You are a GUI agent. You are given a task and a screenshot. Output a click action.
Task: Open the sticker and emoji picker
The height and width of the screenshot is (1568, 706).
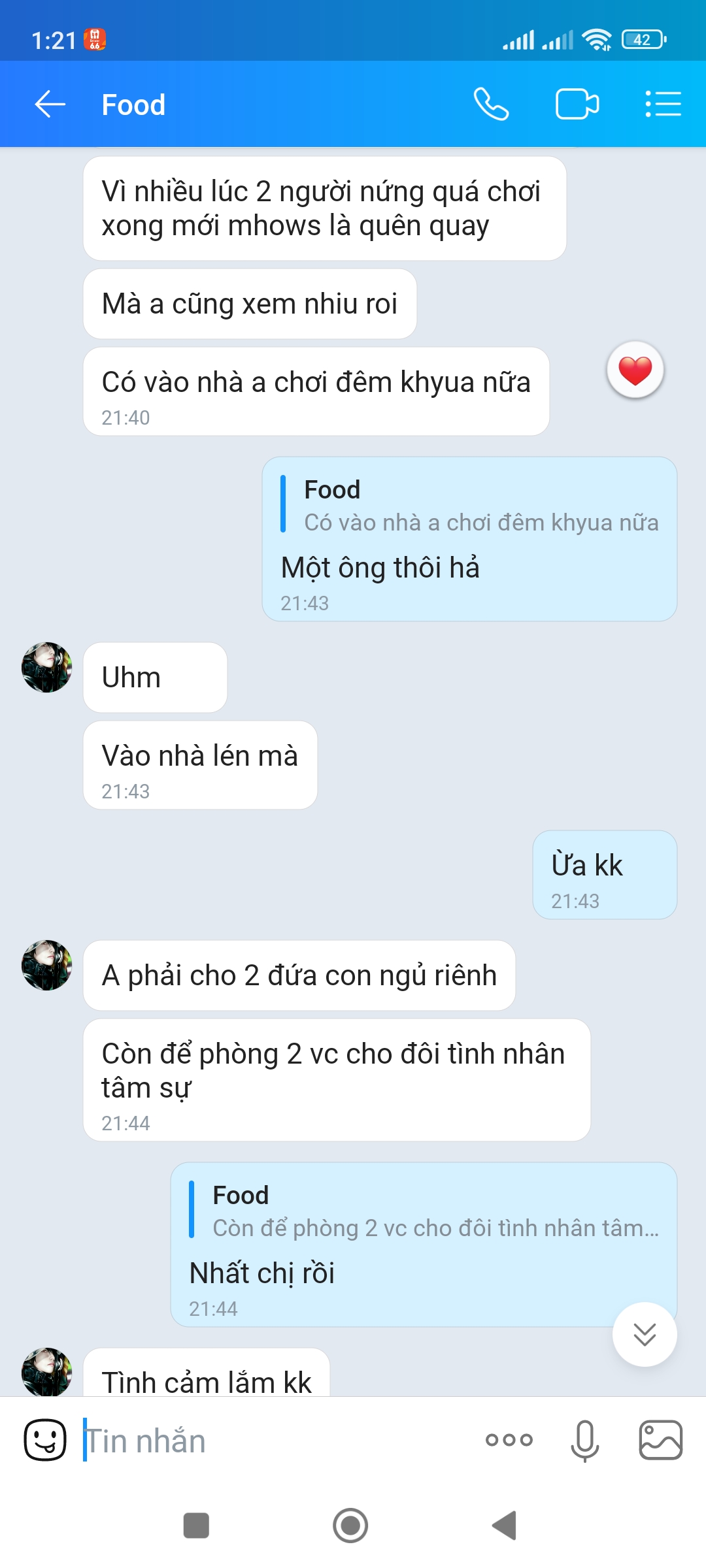click(x=45, y=1440)
